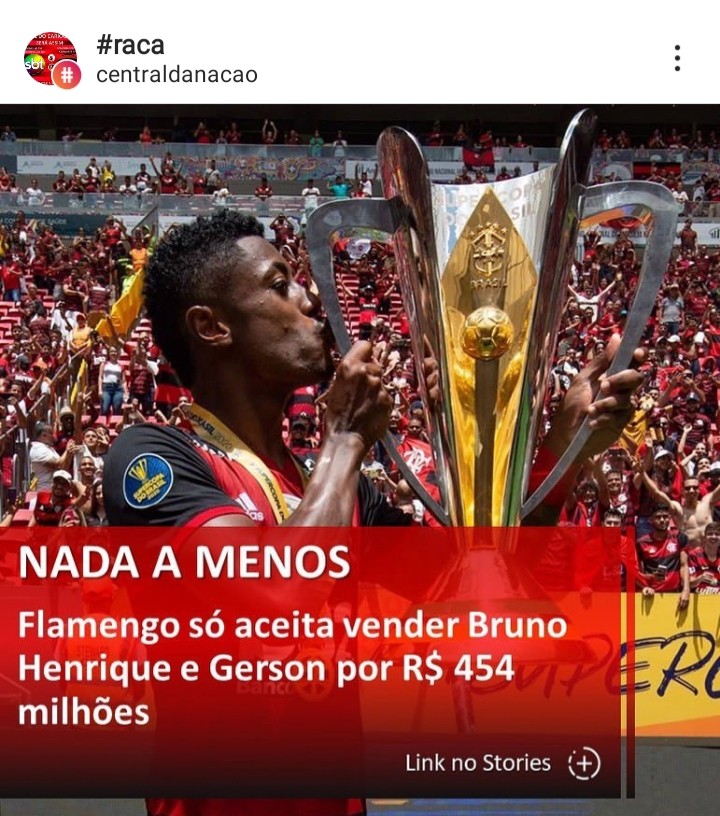Open the Flamengo trophy post image

360,330
